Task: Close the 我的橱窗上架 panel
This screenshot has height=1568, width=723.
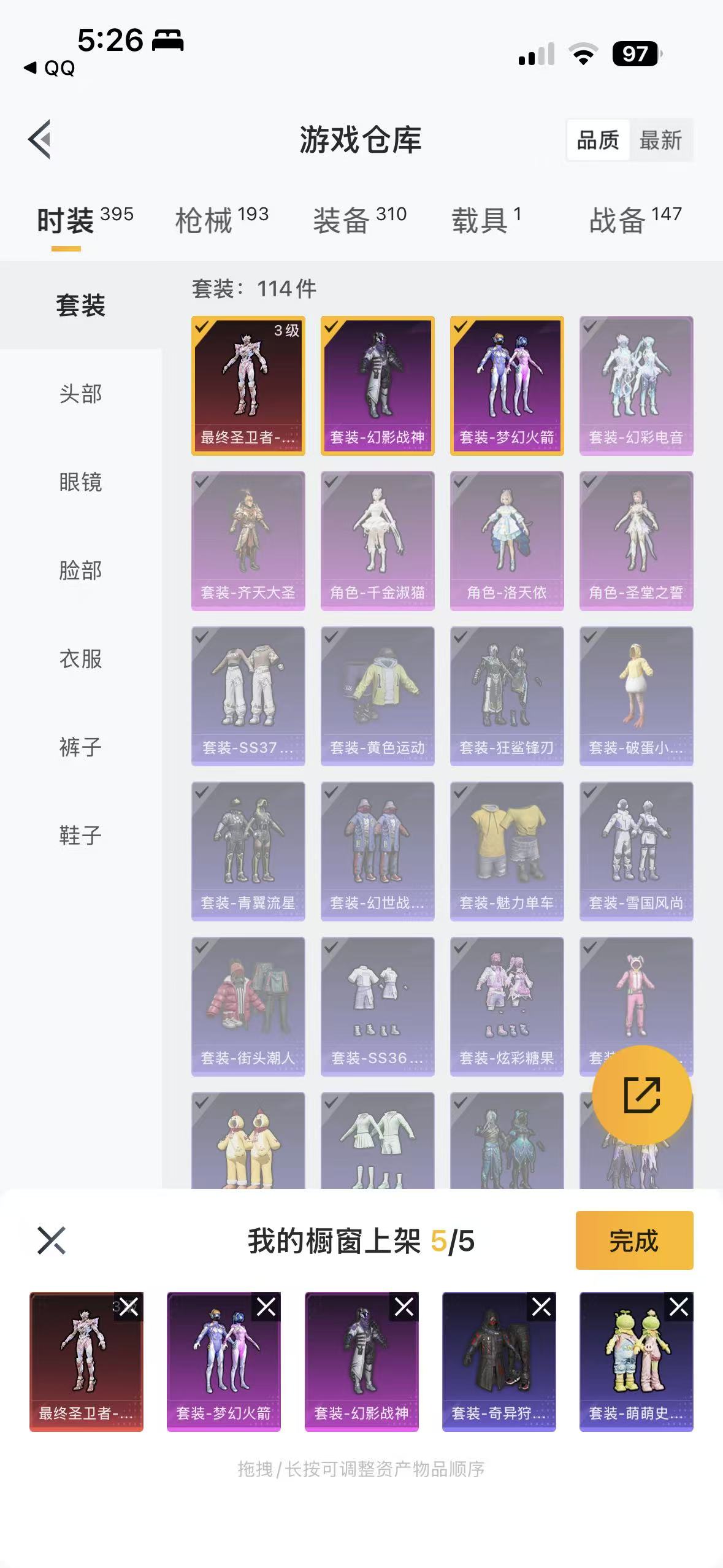Action: 52,1240
